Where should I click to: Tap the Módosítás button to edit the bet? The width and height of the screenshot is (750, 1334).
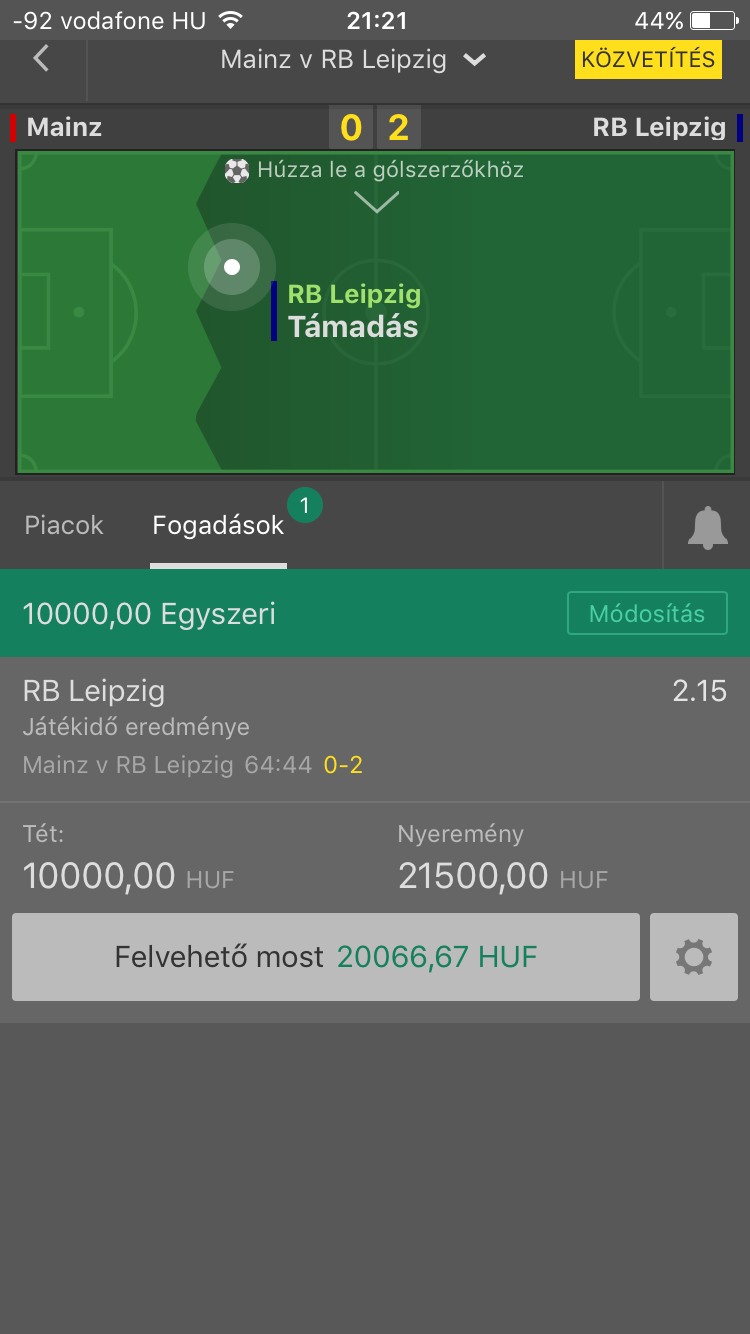(x=646, y=613)
